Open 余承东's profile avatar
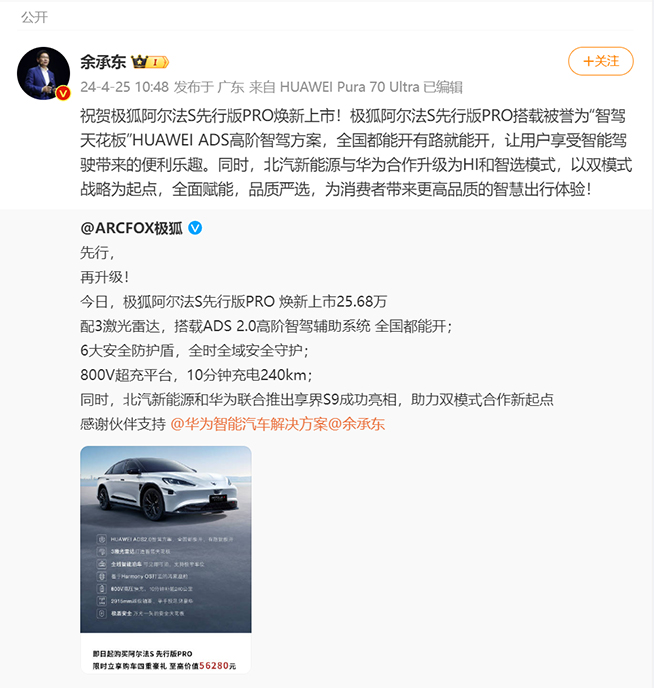 point(44,73)
